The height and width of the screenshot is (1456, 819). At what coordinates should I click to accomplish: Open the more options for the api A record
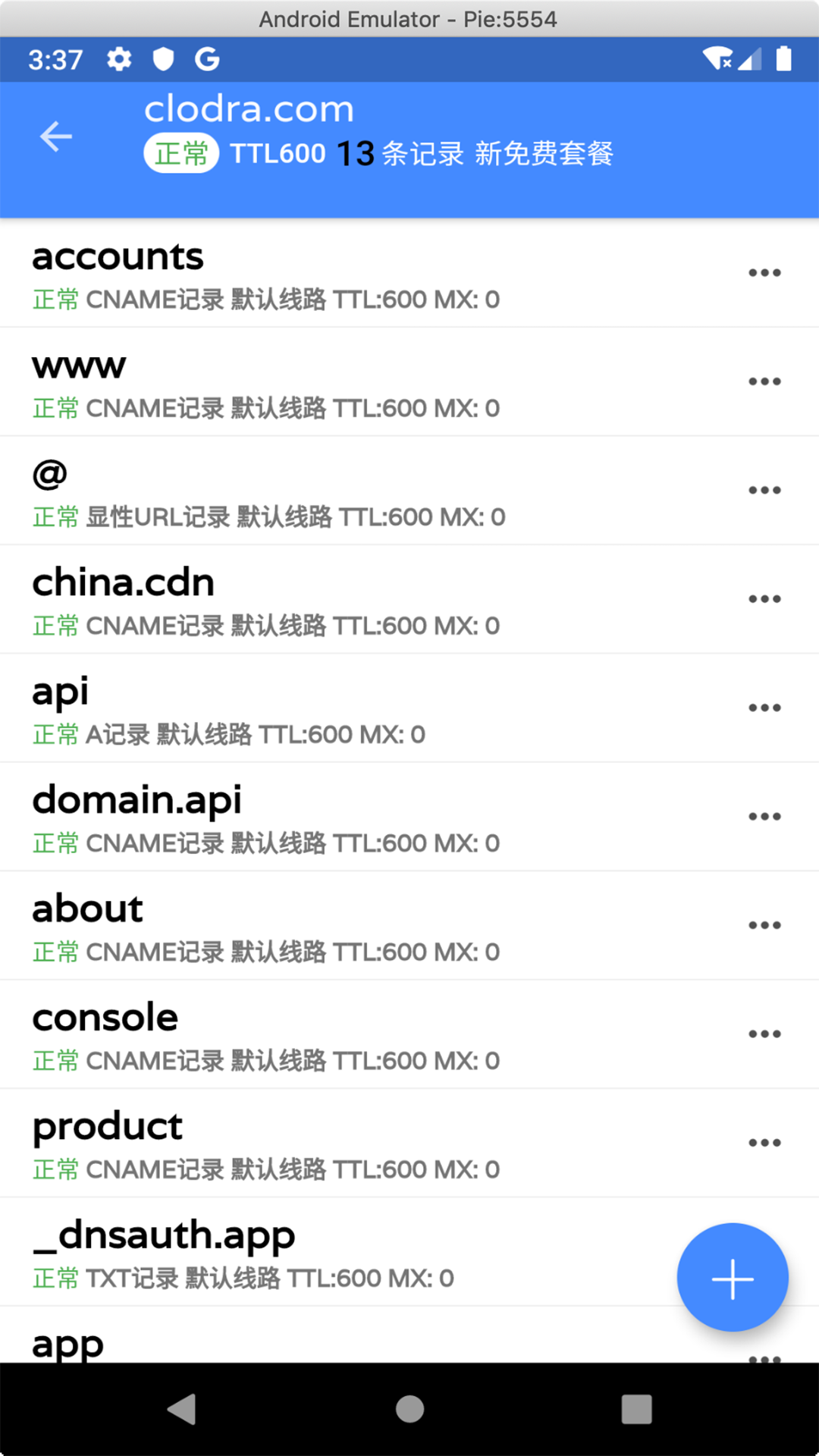click(x=764, y=708)
